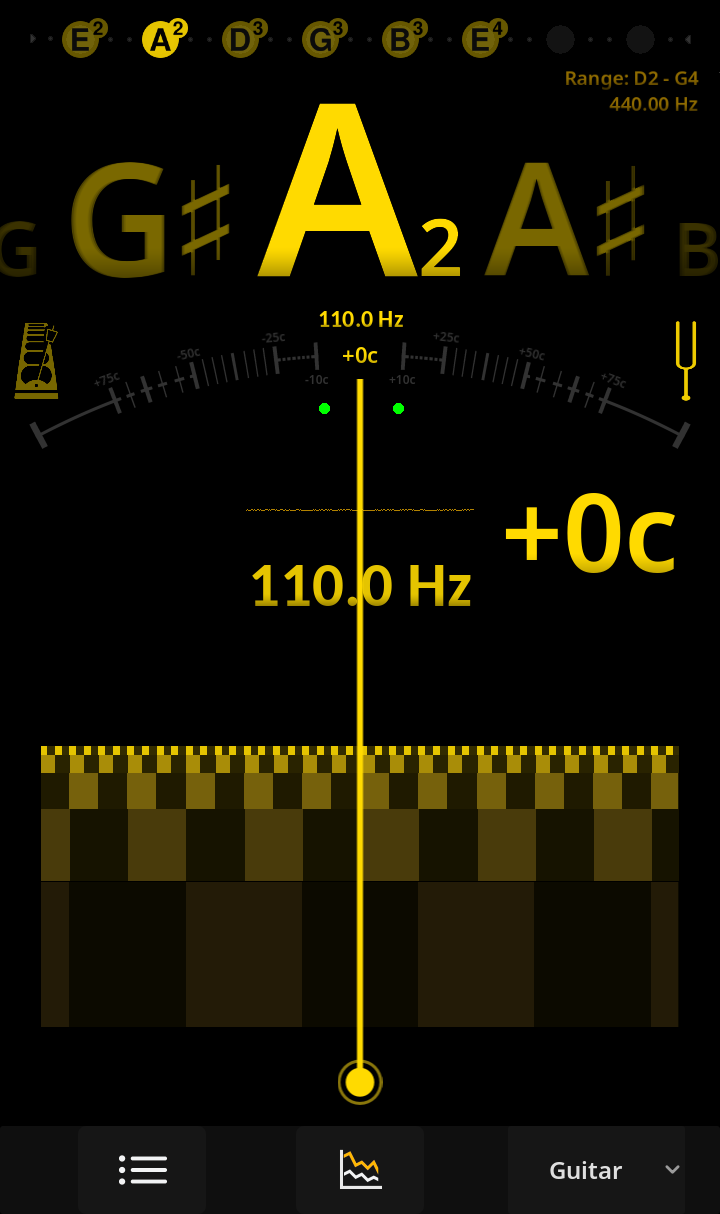Open the metronome tool

36,360
